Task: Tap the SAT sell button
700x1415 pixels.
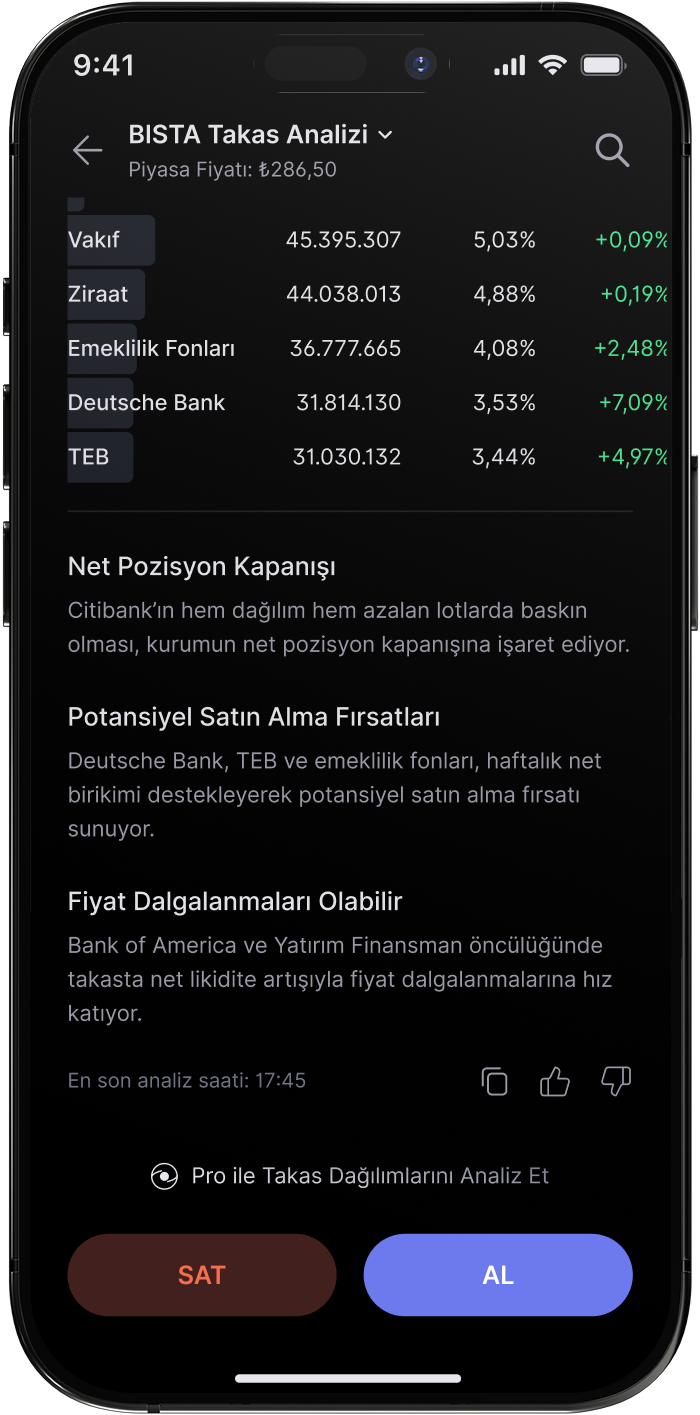Action: [x=202, y=1275]
